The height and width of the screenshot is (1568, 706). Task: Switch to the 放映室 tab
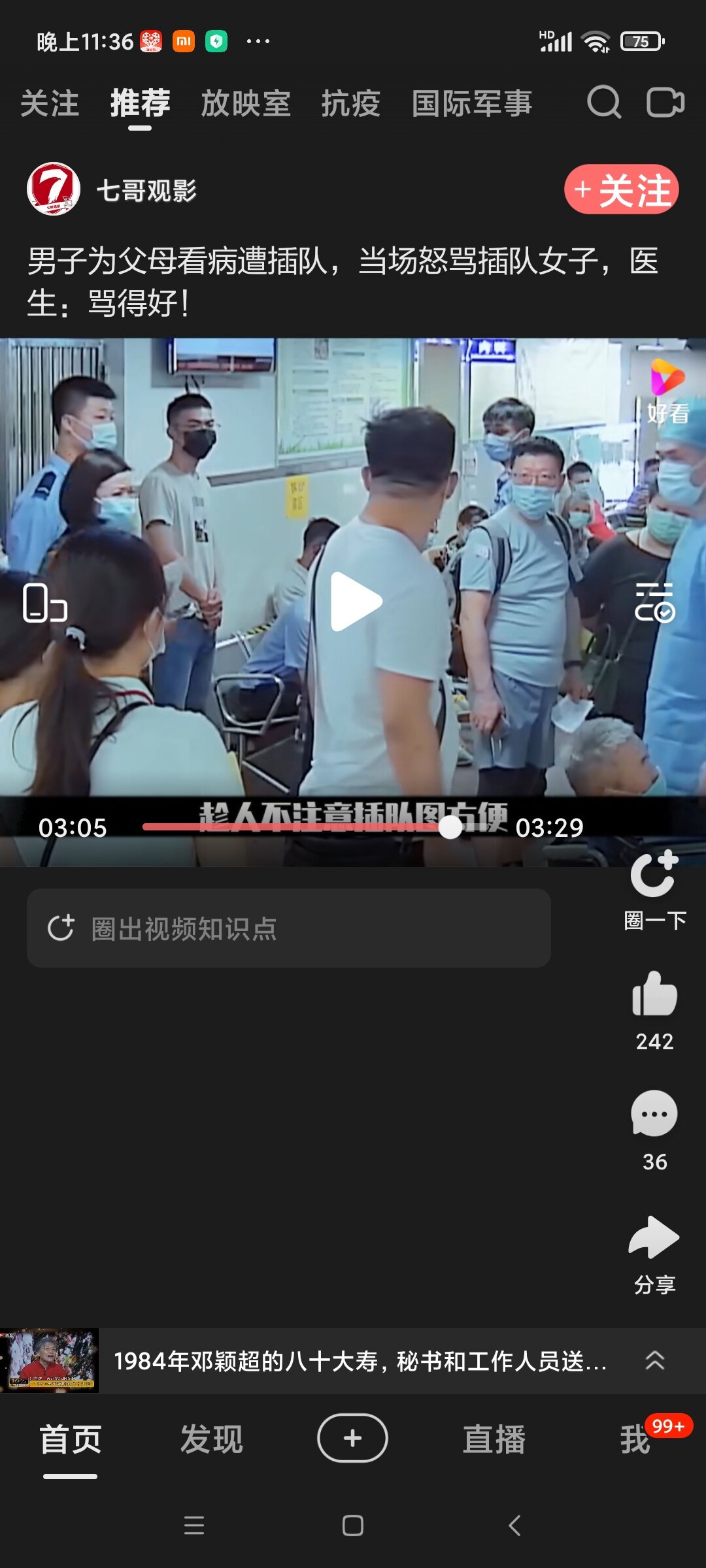[246, 104]
